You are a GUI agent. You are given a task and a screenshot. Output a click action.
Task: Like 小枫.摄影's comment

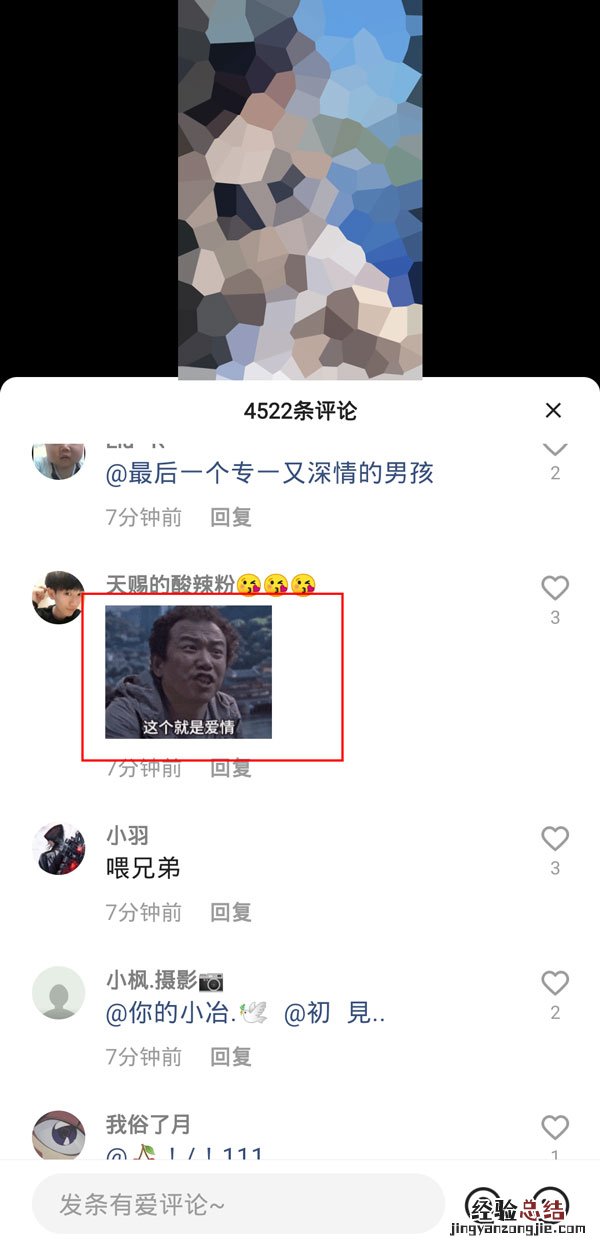point(555,983)
